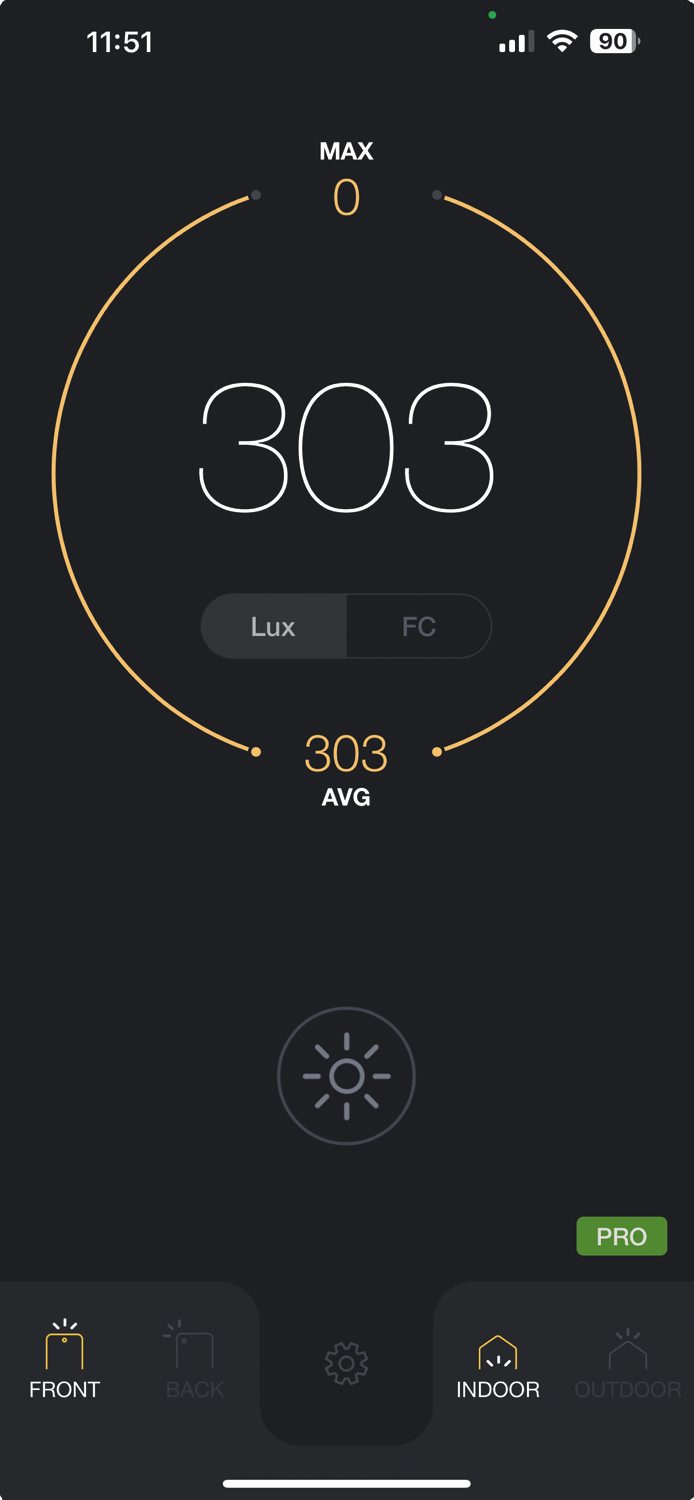Screen dimensions: 694x1500
Task: Switch units to FC
Action: tap(419, 627)
